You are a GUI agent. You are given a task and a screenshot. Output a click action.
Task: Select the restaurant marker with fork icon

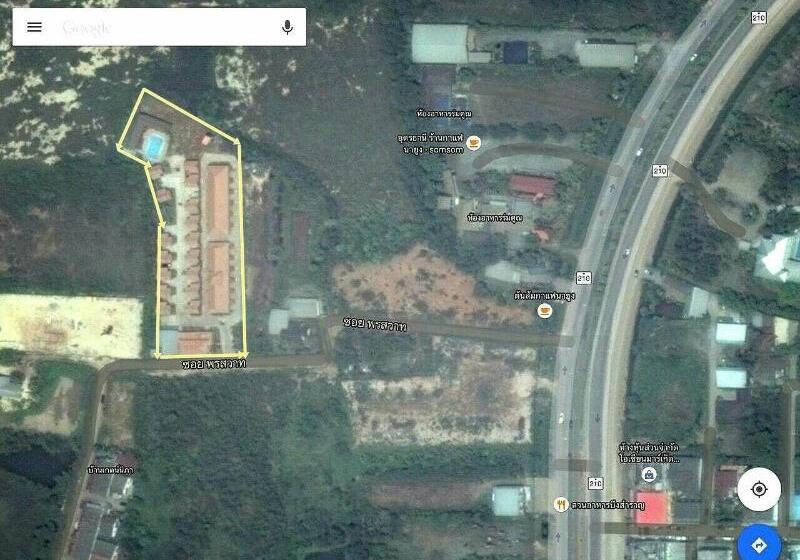pos(561,505)
